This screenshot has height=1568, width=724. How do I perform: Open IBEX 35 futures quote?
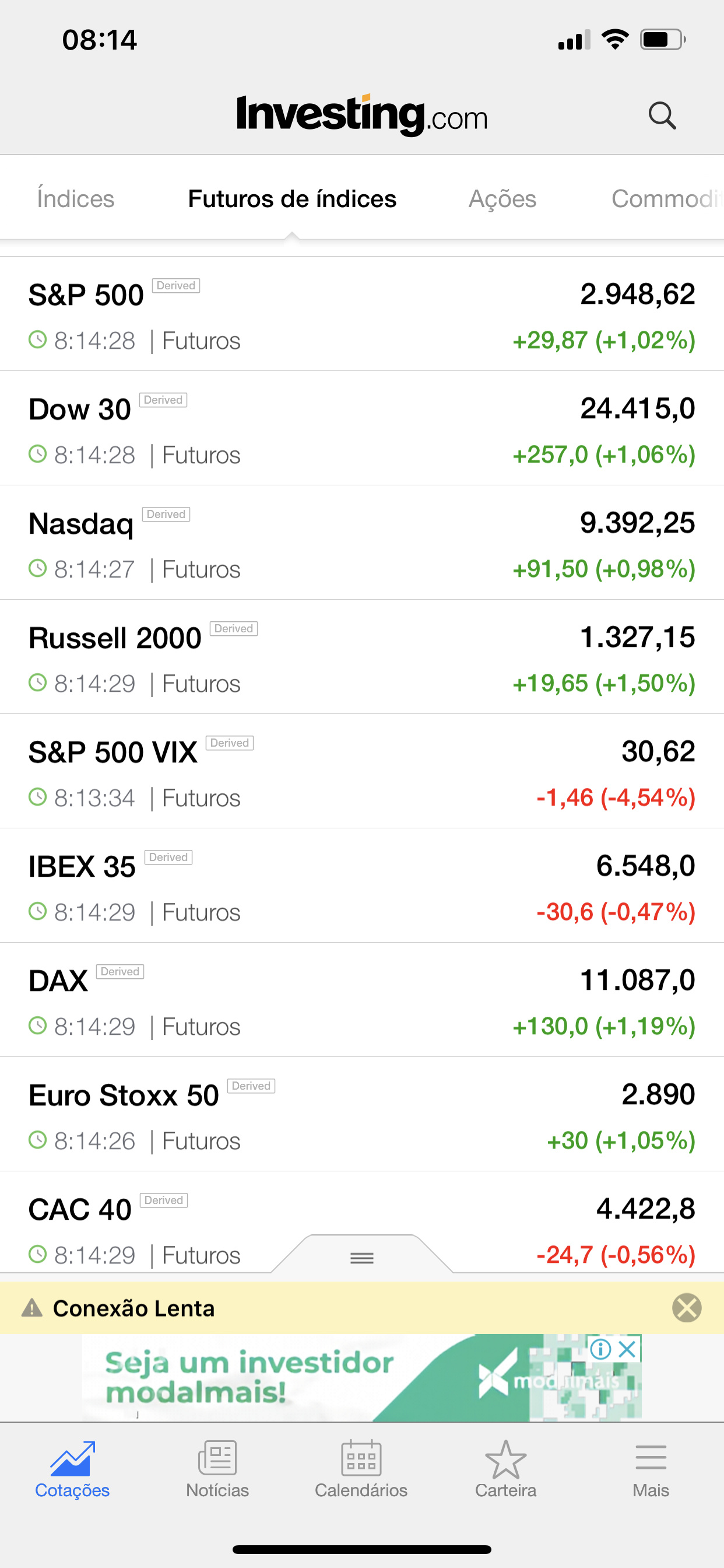pos(362,886)
